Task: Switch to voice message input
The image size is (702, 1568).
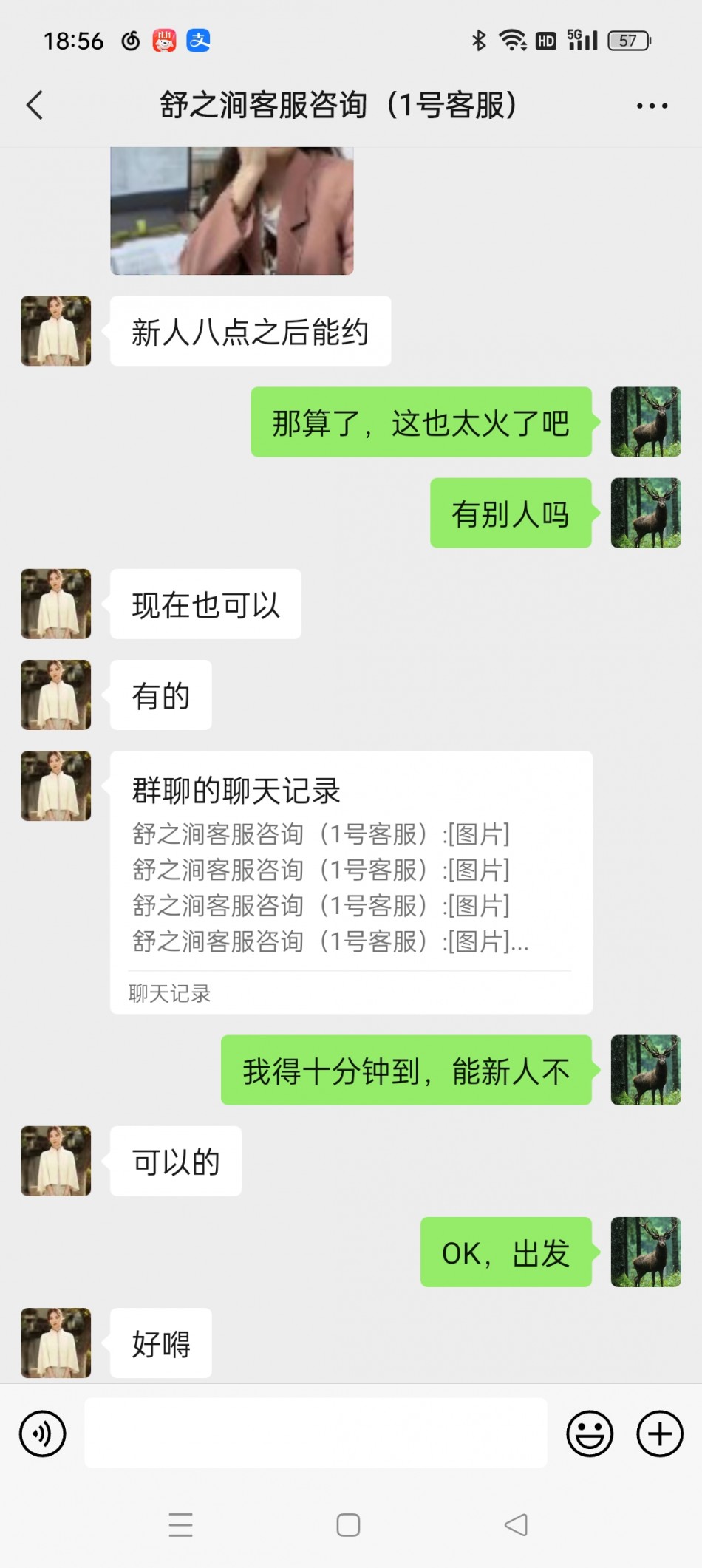Action: click(42, 1434)
